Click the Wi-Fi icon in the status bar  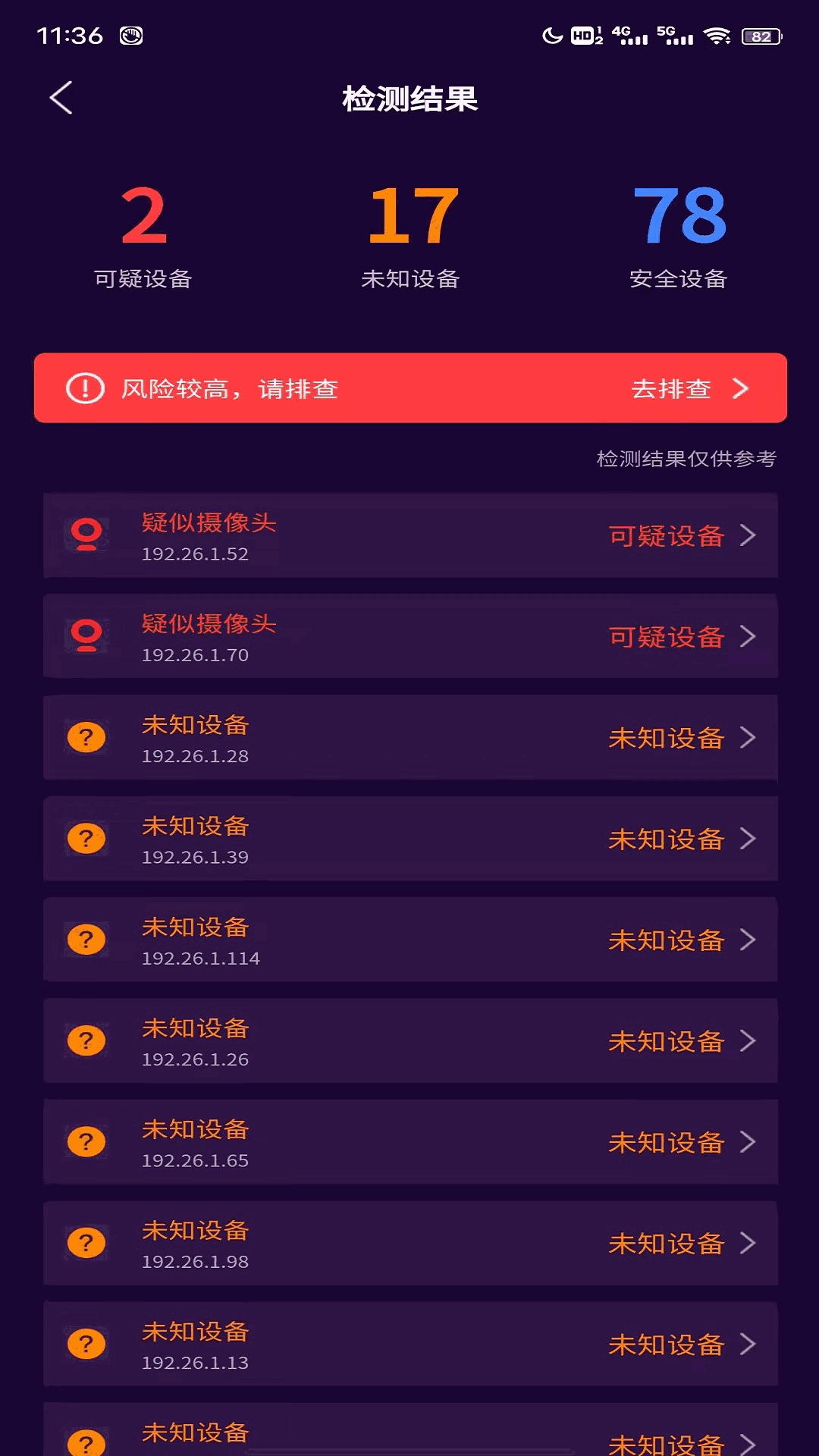click(x=716, y=34)
